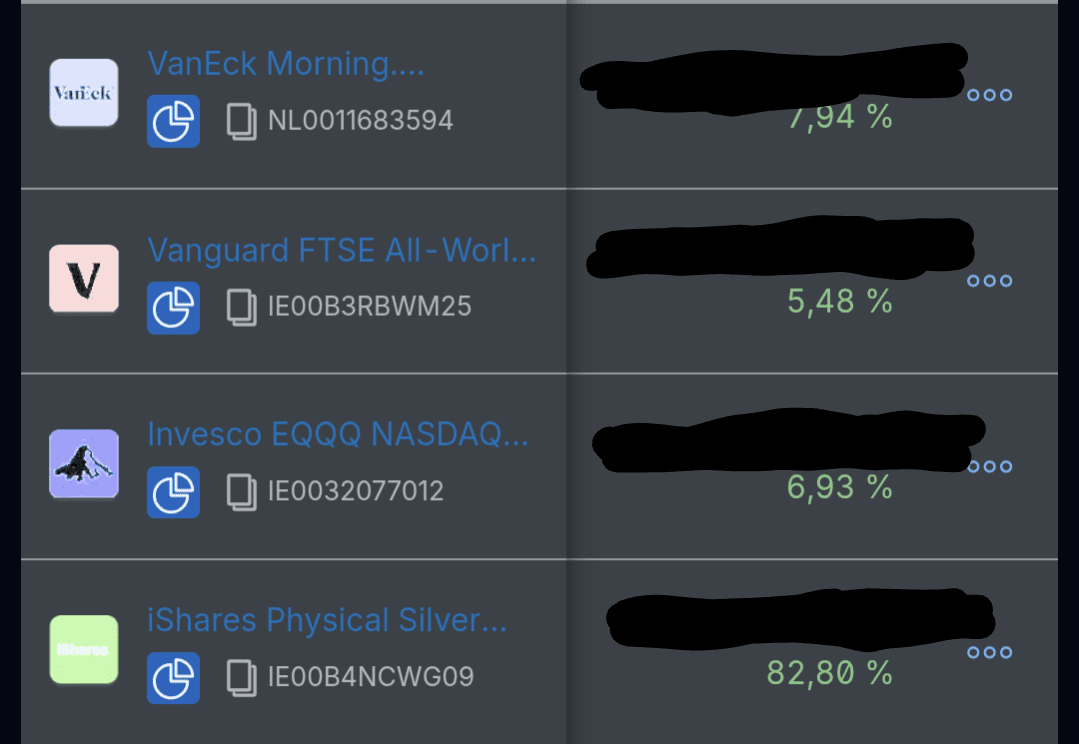The width and height of the screenshot is (1079, 744).
Task: Open the three-dot menu for the Vanguard row
Action: [989, 281]
